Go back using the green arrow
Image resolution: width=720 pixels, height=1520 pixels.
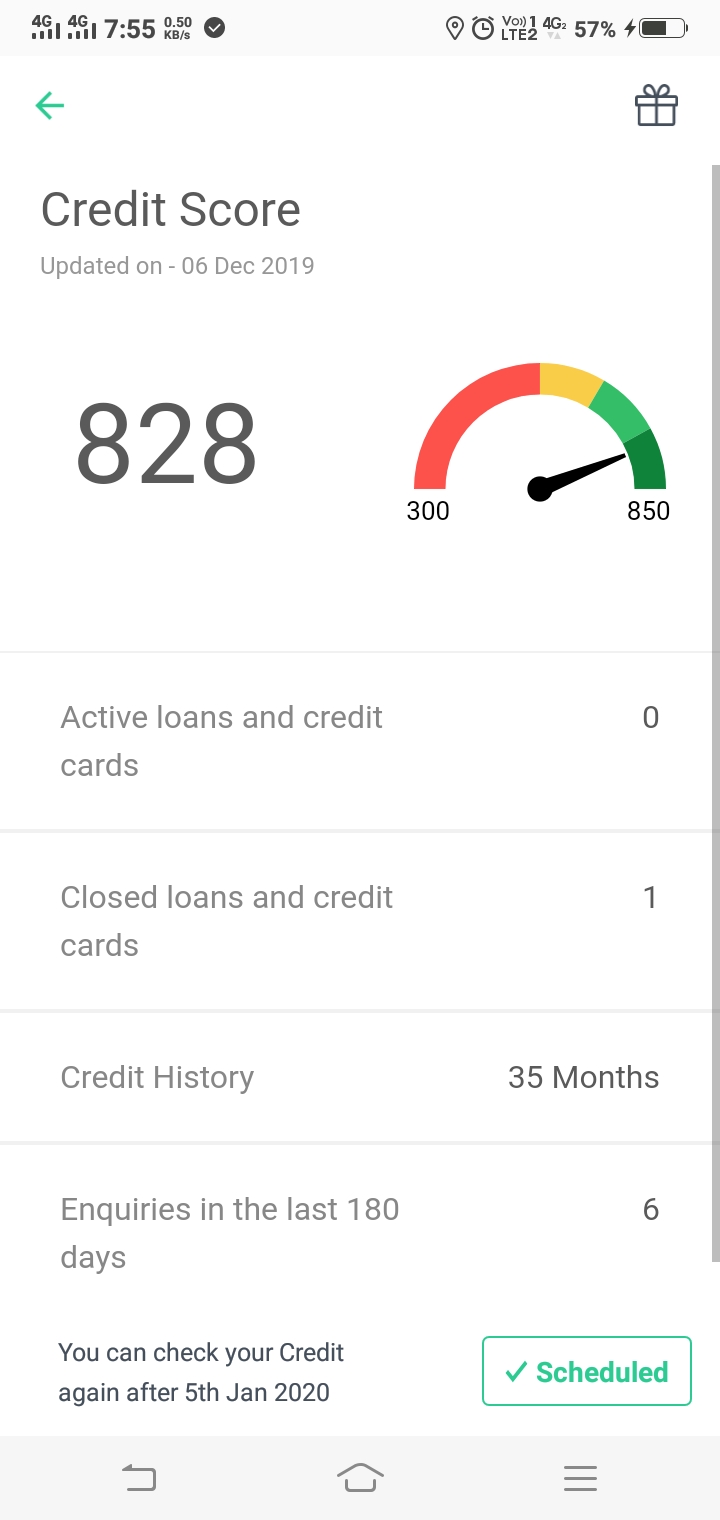tap(49, 105)
